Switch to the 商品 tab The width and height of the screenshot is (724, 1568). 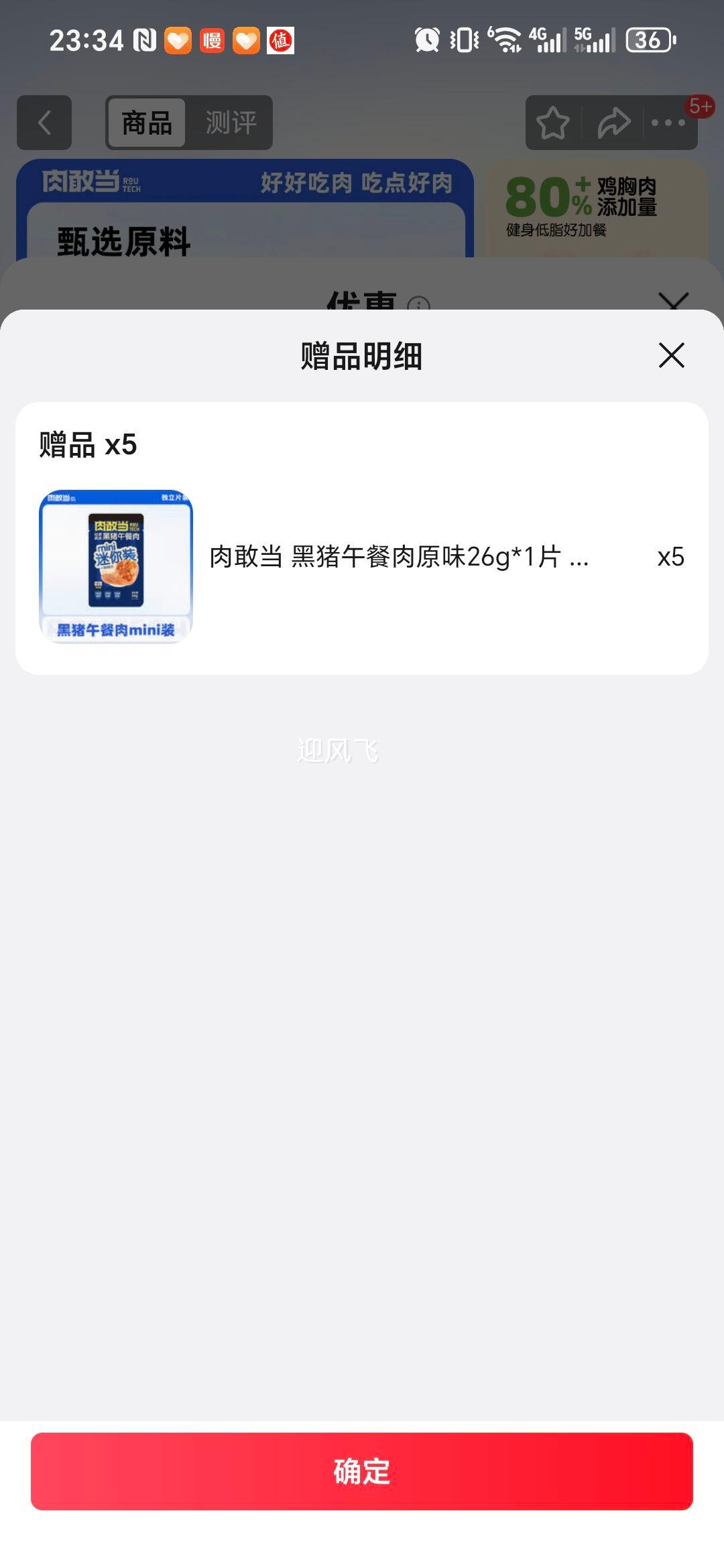tap(146, 123)
